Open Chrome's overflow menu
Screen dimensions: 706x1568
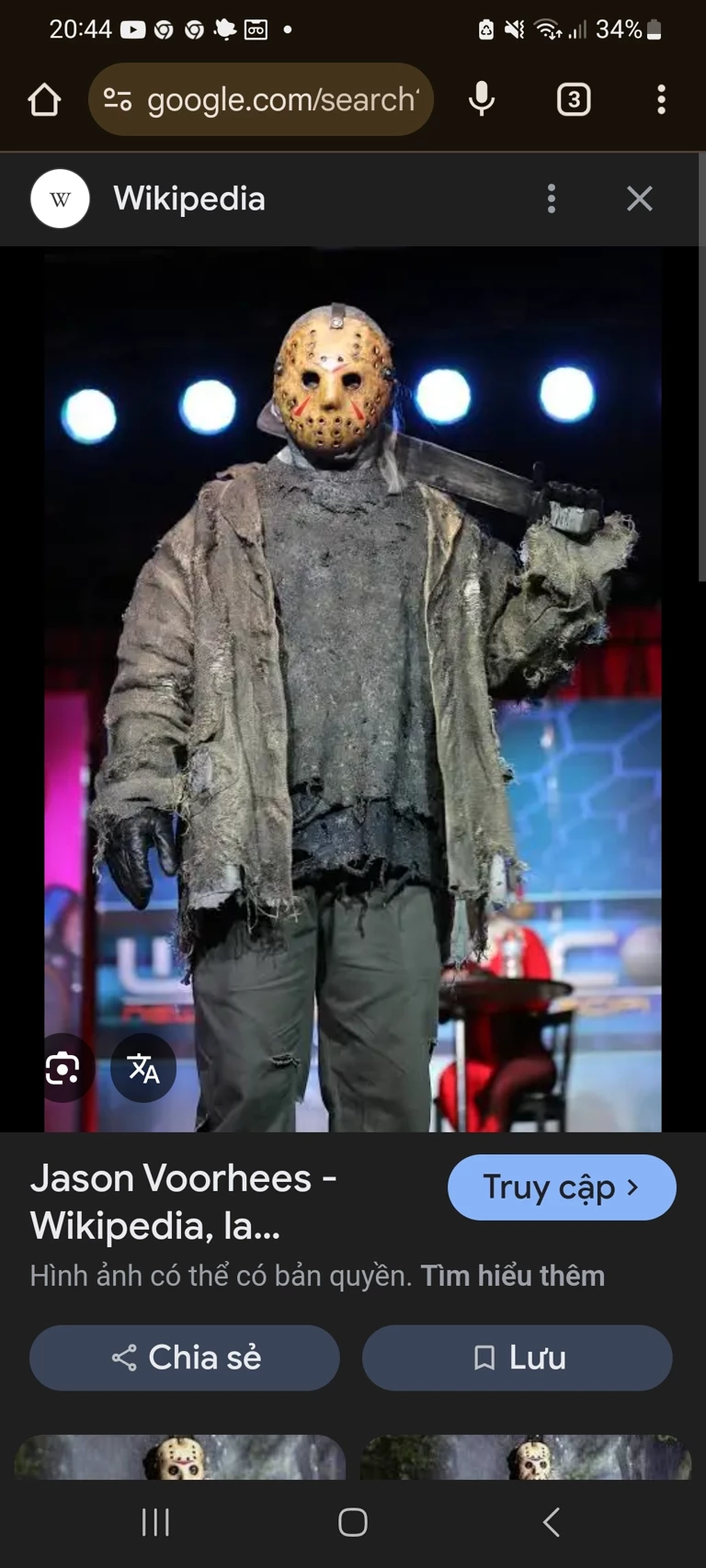pyautogui.click(x=661, y=99)
